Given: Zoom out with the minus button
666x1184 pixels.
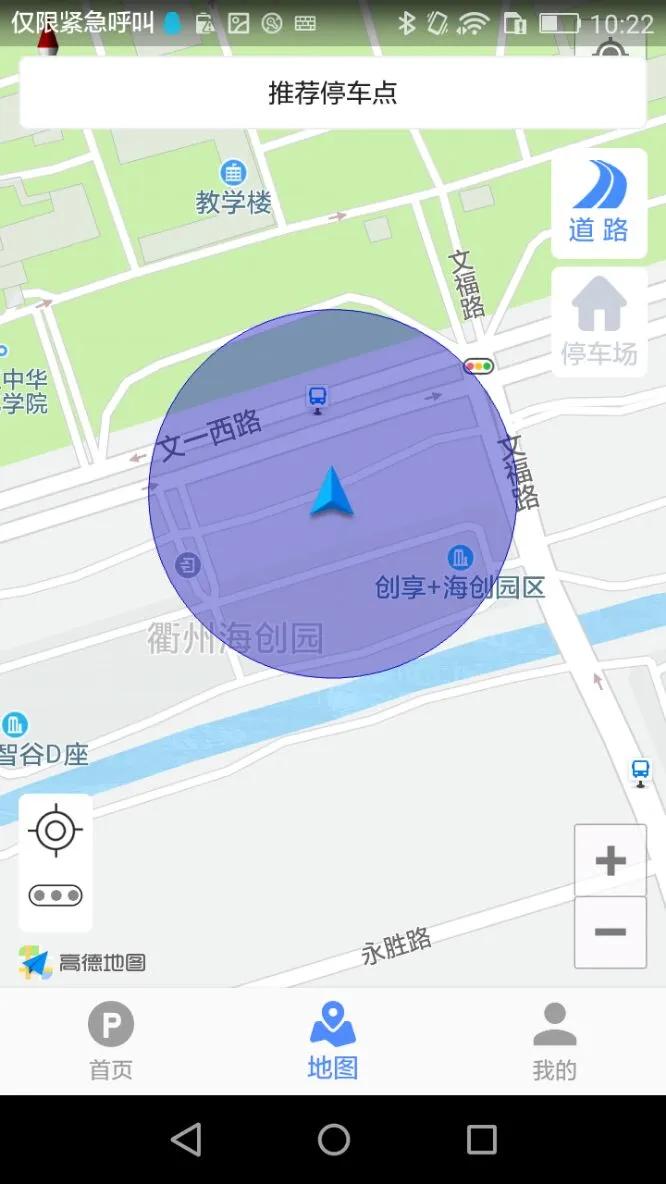Looking at the screenshot, I should coord(610,932).
